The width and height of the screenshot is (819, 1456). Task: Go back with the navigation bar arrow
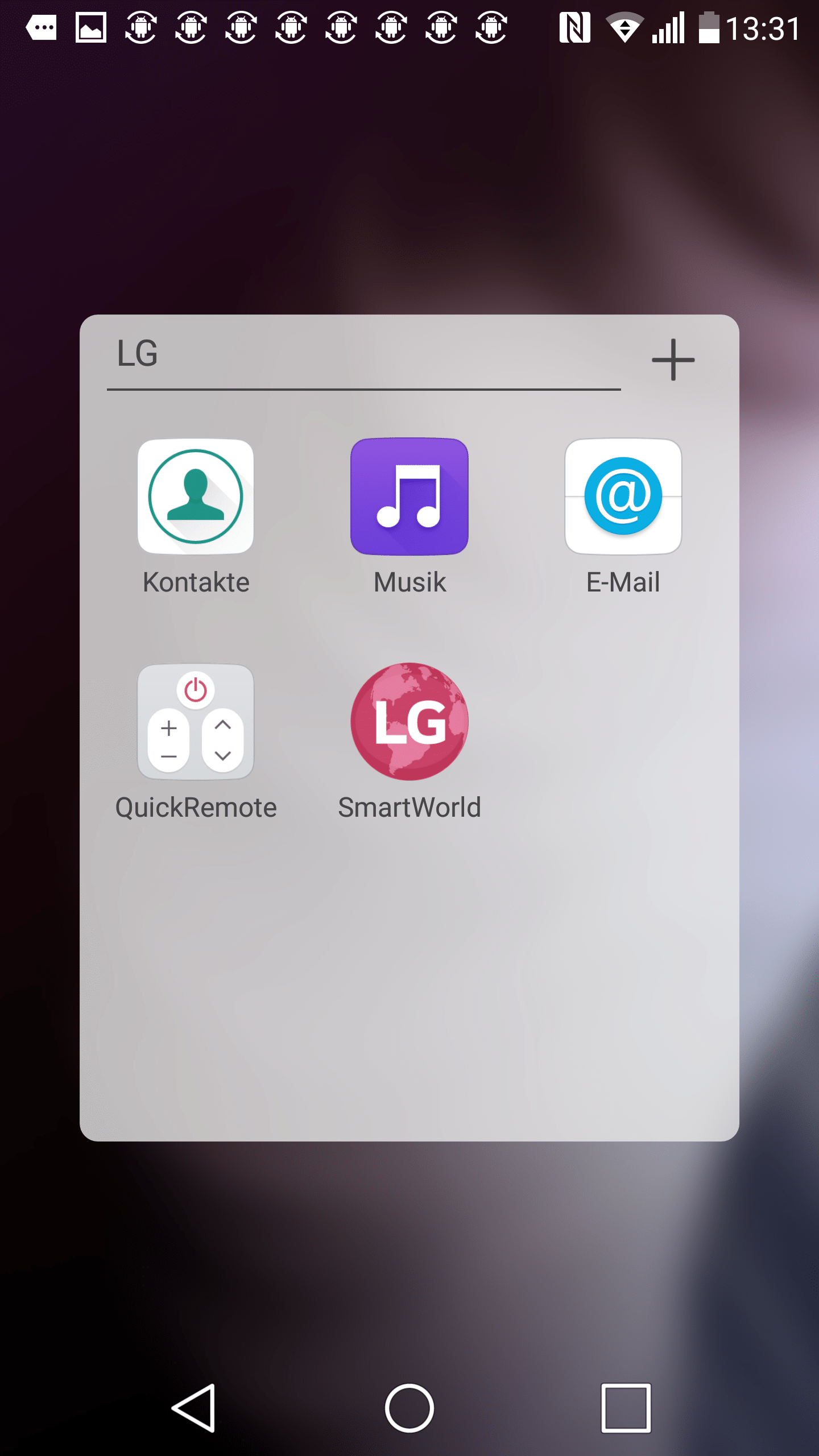(194, 1408)
